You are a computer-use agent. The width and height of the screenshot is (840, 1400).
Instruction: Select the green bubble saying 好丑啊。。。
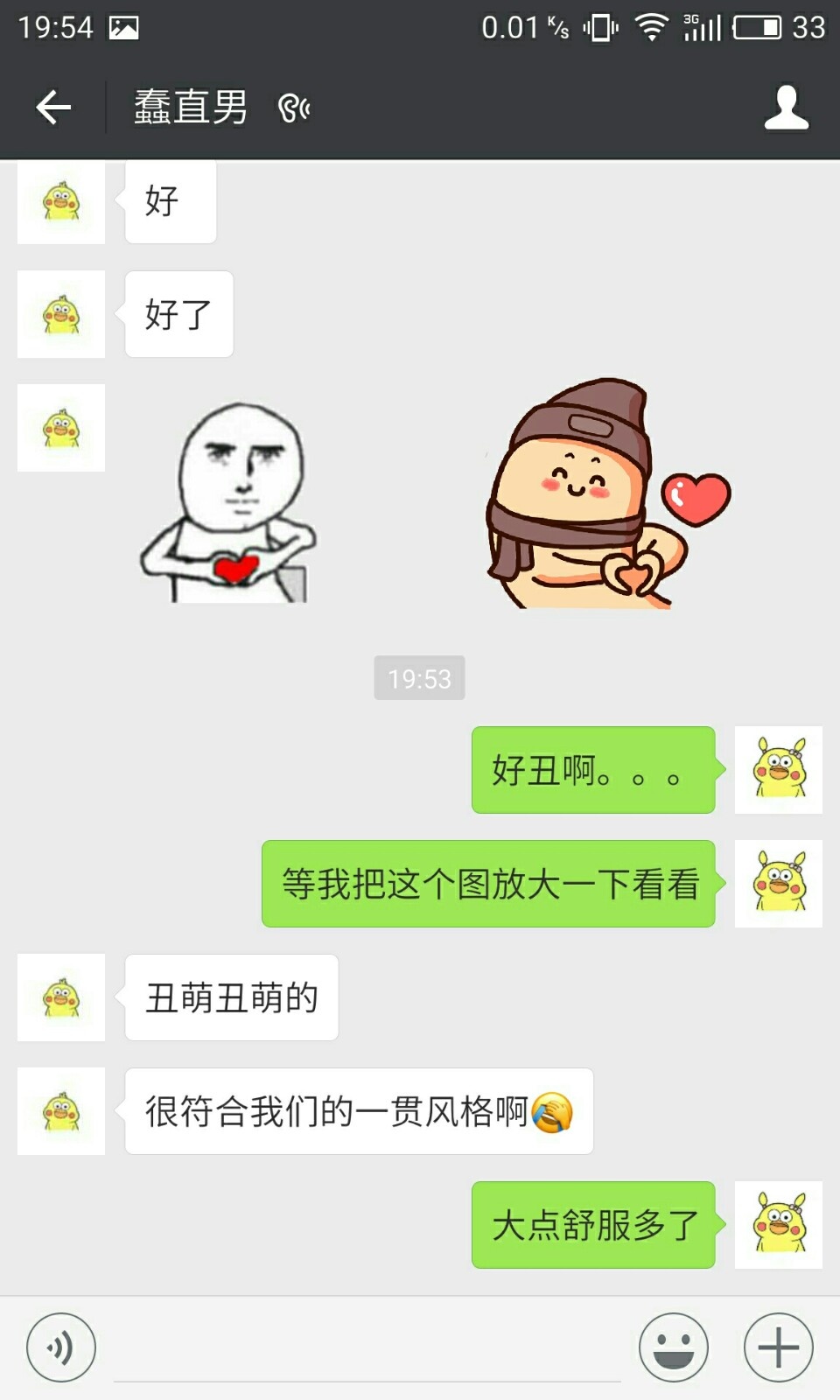click(593, 771)
